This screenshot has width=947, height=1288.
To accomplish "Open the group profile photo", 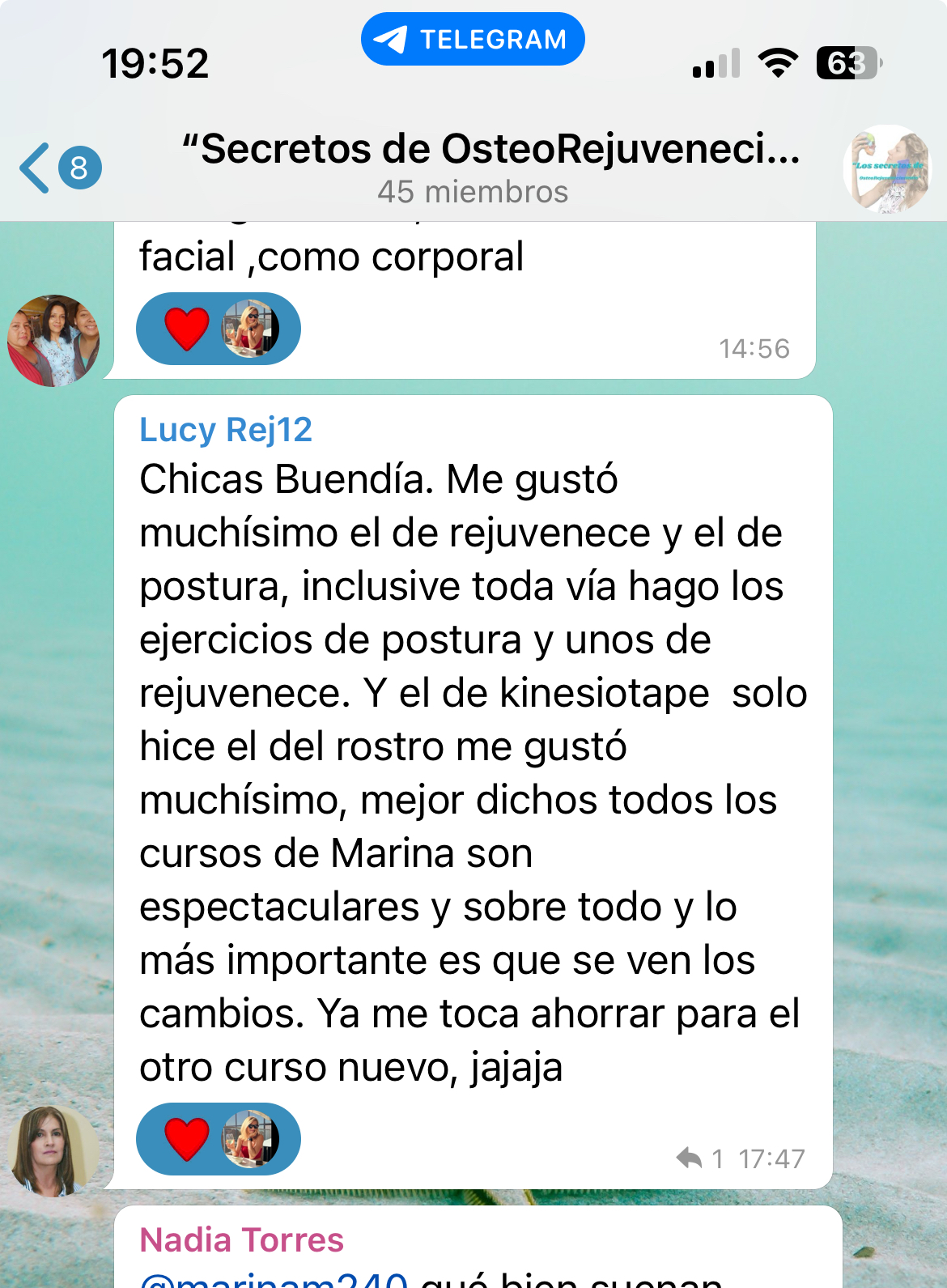I will coord(887,168).
